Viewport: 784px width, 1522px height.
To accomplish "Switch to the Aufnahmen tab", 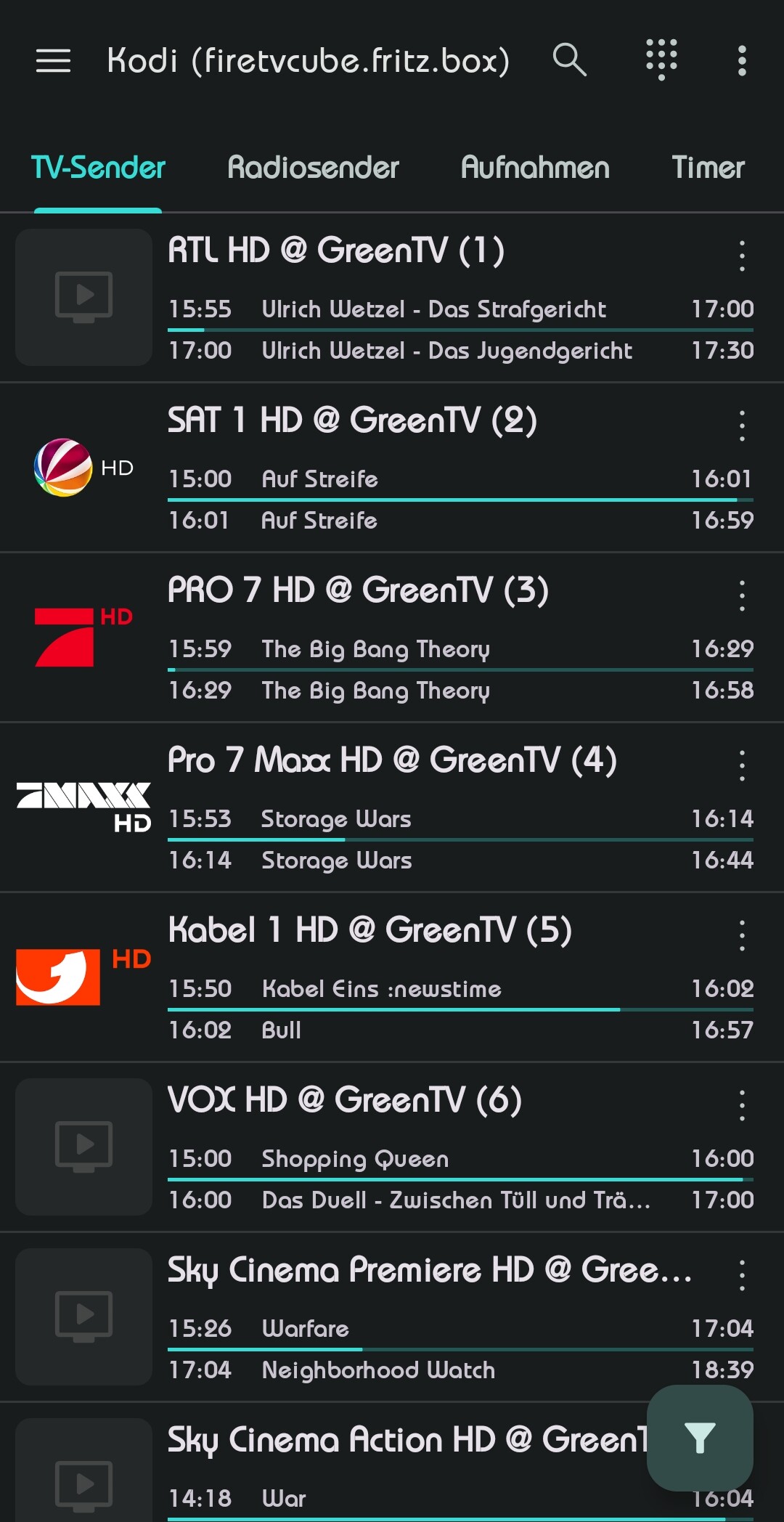I will (x=535, y=168).
